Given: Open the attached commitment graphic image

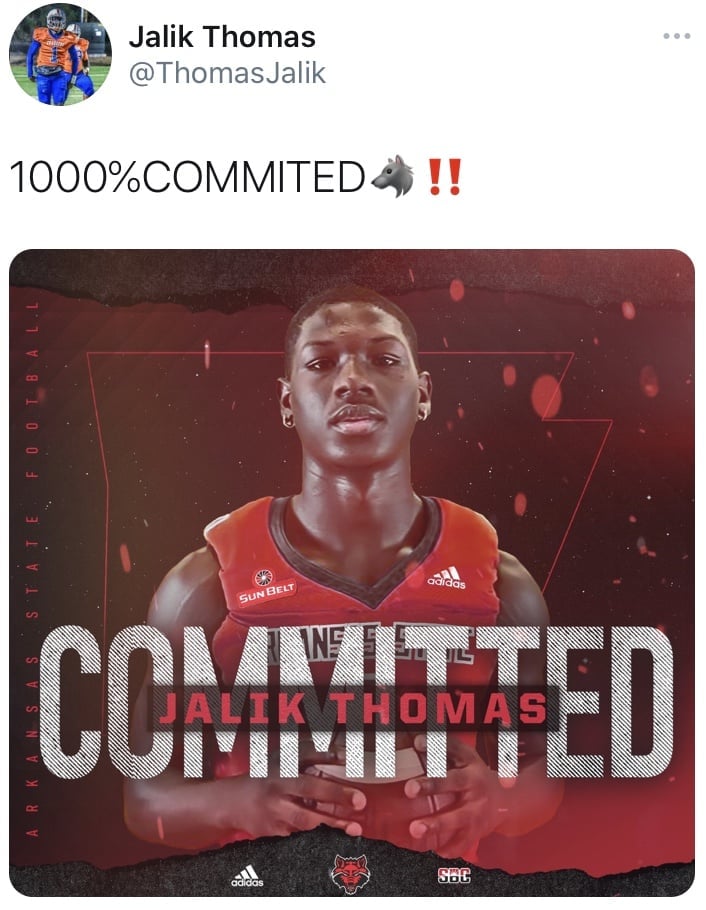Looking at the screenshot, I should (x=352, y=572).
